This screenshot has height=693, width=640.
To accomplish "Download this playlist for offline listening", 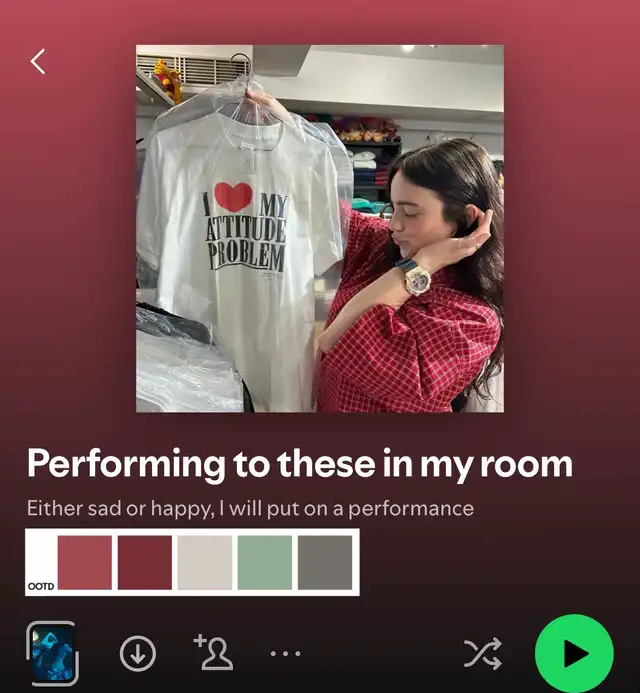I will [138, 654].
